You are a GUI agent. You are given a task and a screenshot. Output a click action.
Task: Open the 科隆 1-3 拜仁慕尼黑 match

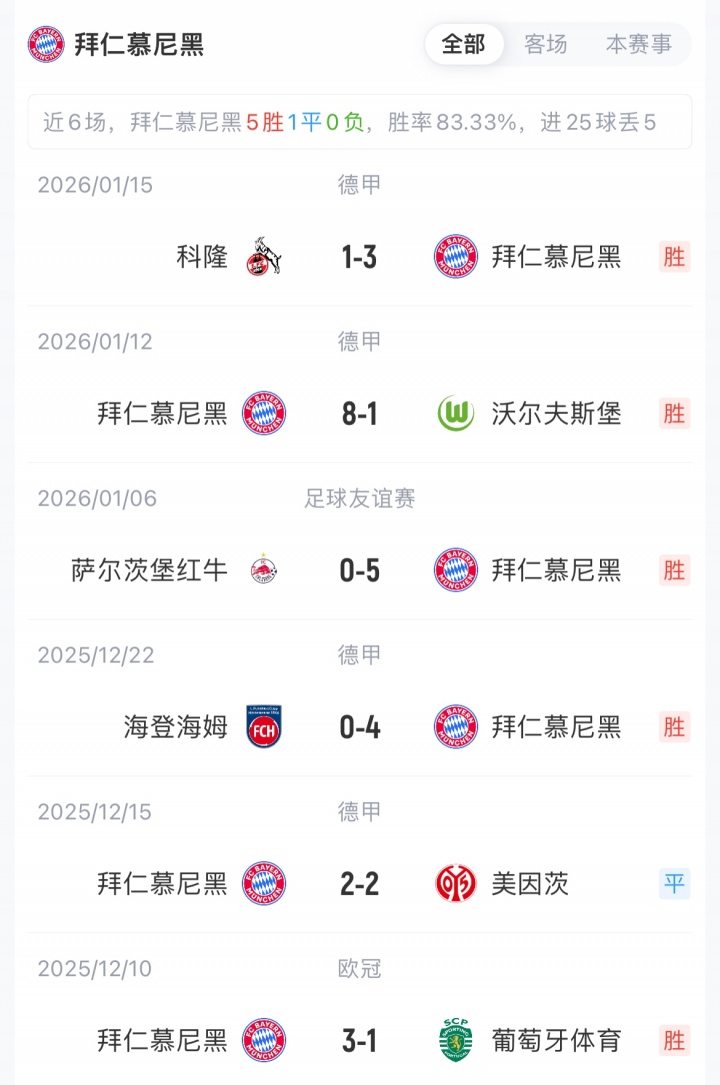(359, 257)
